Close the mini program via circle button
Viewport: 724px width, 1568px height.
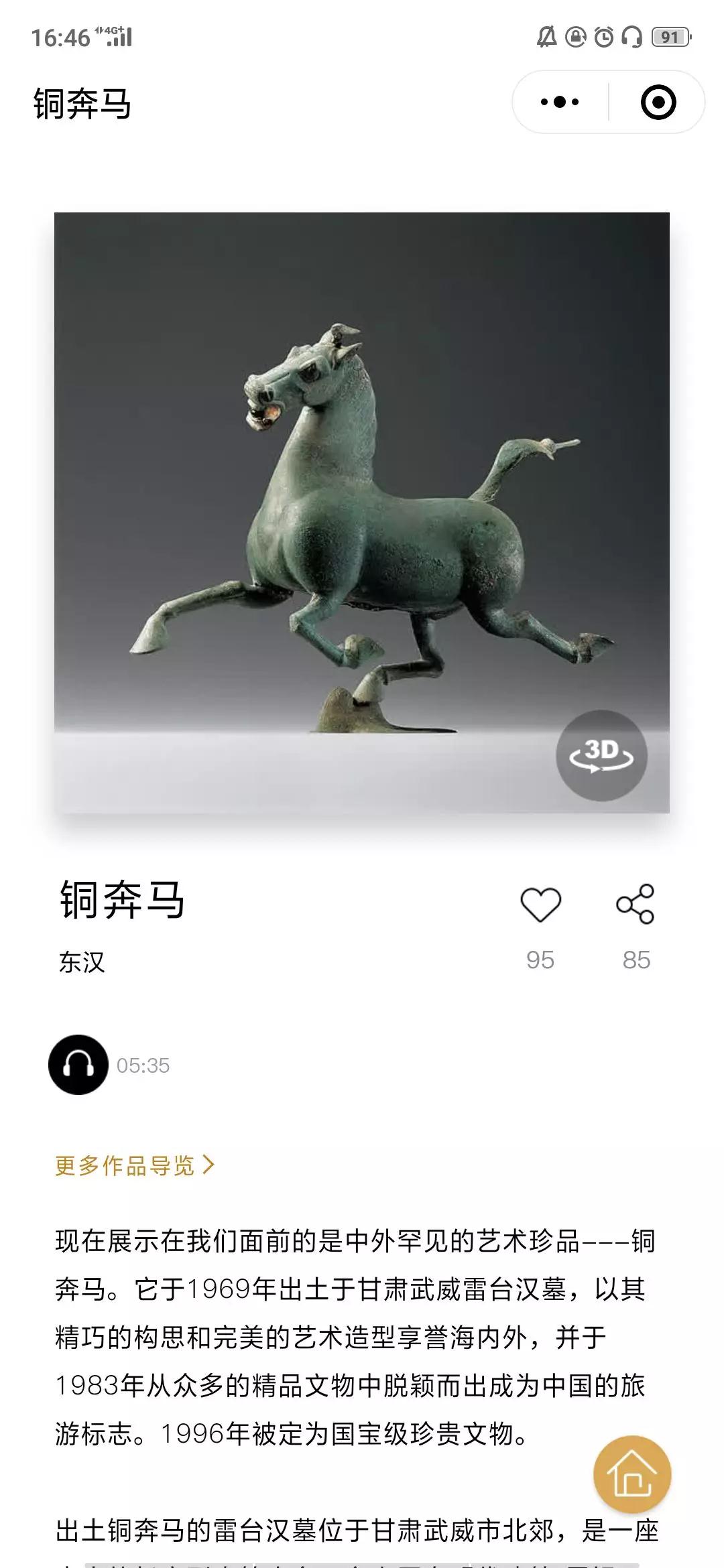(x=658, y=103)
